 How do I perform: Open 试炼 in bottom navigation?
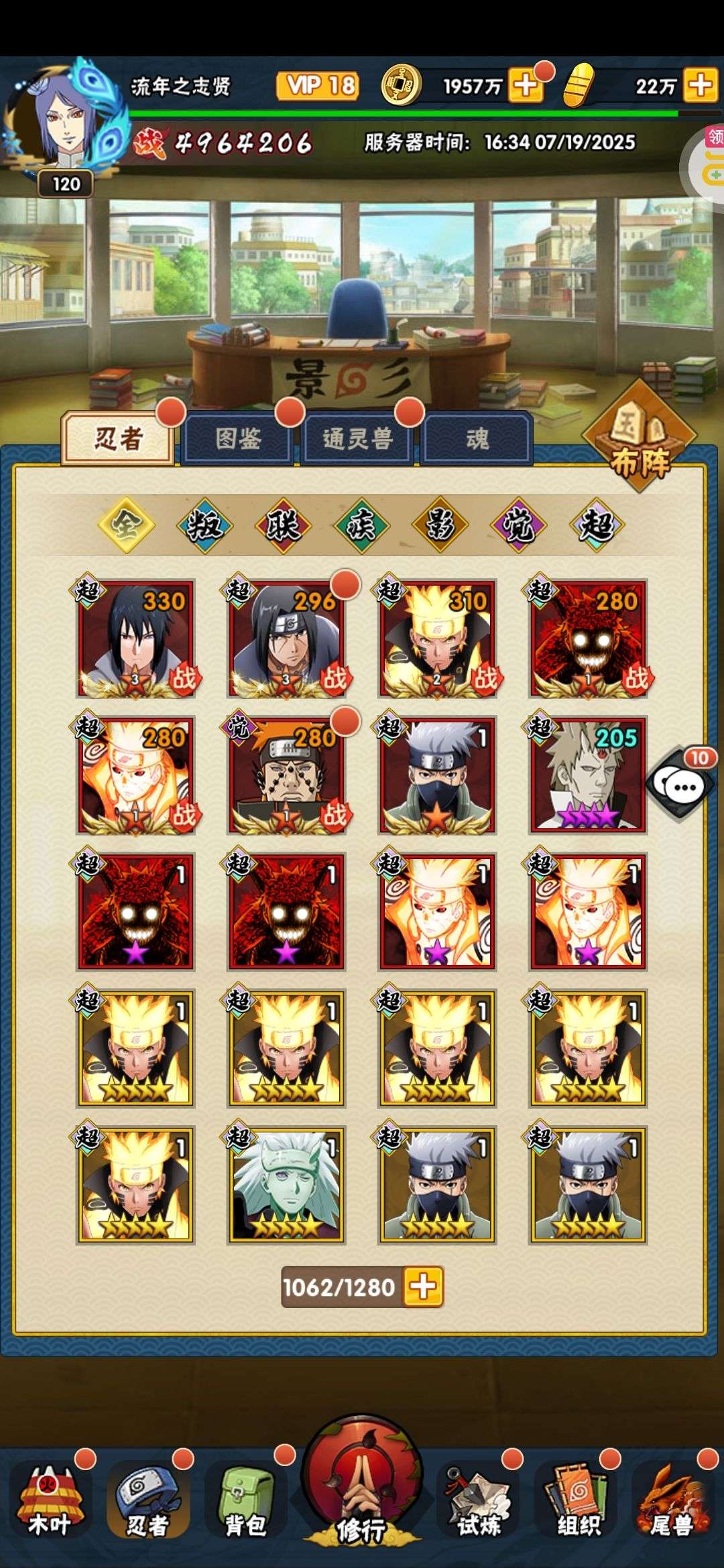point(479,1500)
